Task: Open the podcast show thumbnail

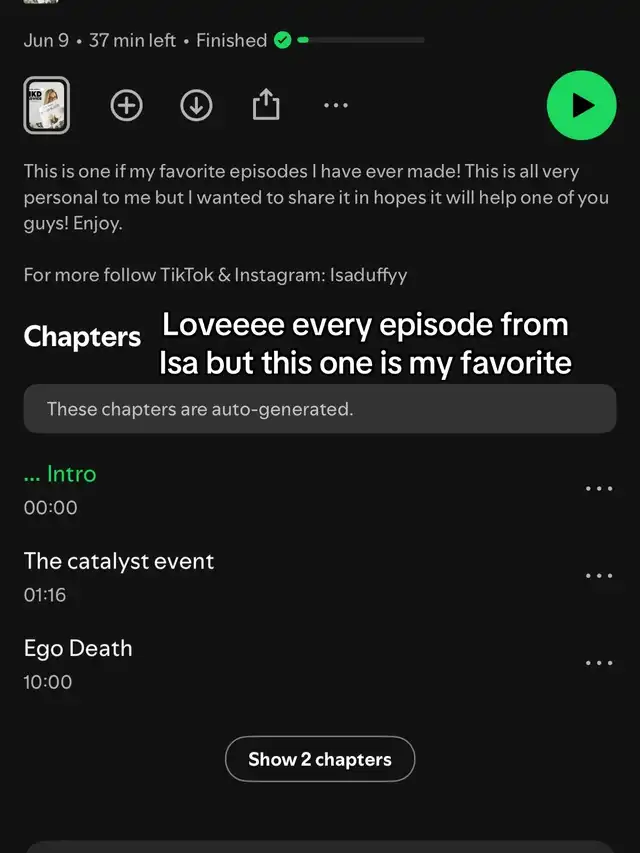Action: [46, 105]
